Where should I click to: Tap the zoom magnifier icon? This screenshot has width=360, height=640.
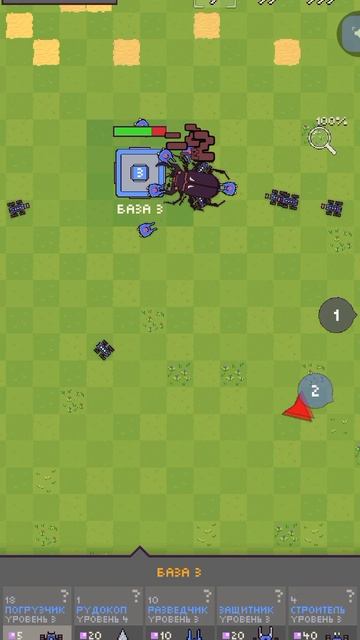tap(322, 140)
